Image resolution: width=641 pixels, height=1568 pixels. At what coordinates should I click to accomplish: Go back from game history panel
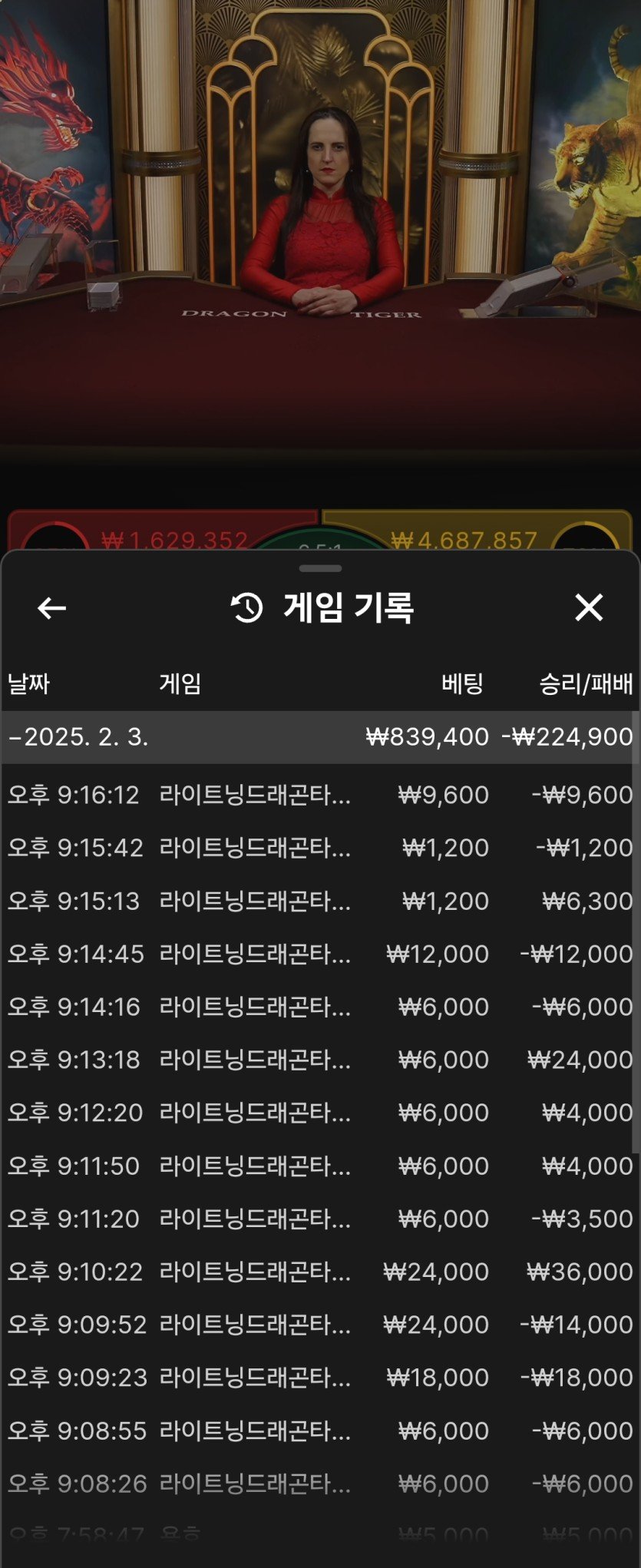click(51, 608)
